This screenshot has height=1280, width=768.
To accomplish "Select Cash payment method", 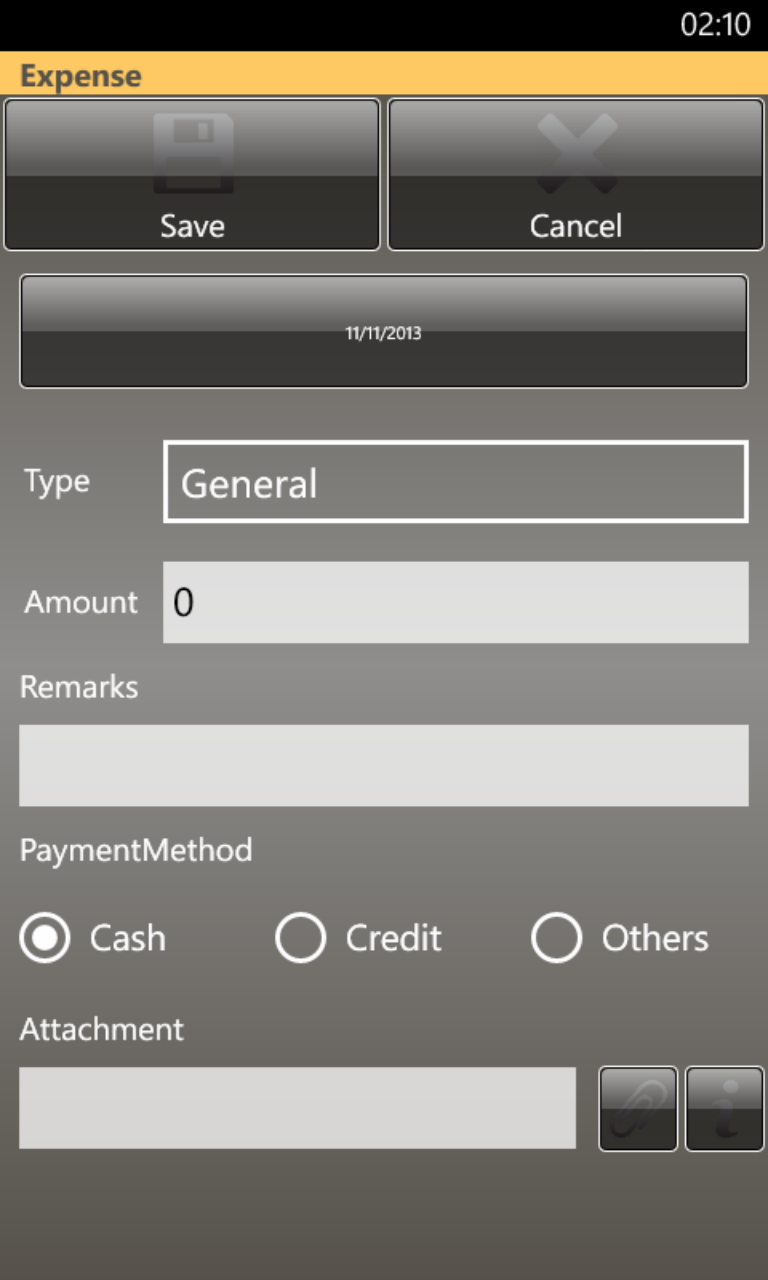I will click(45, 938).
